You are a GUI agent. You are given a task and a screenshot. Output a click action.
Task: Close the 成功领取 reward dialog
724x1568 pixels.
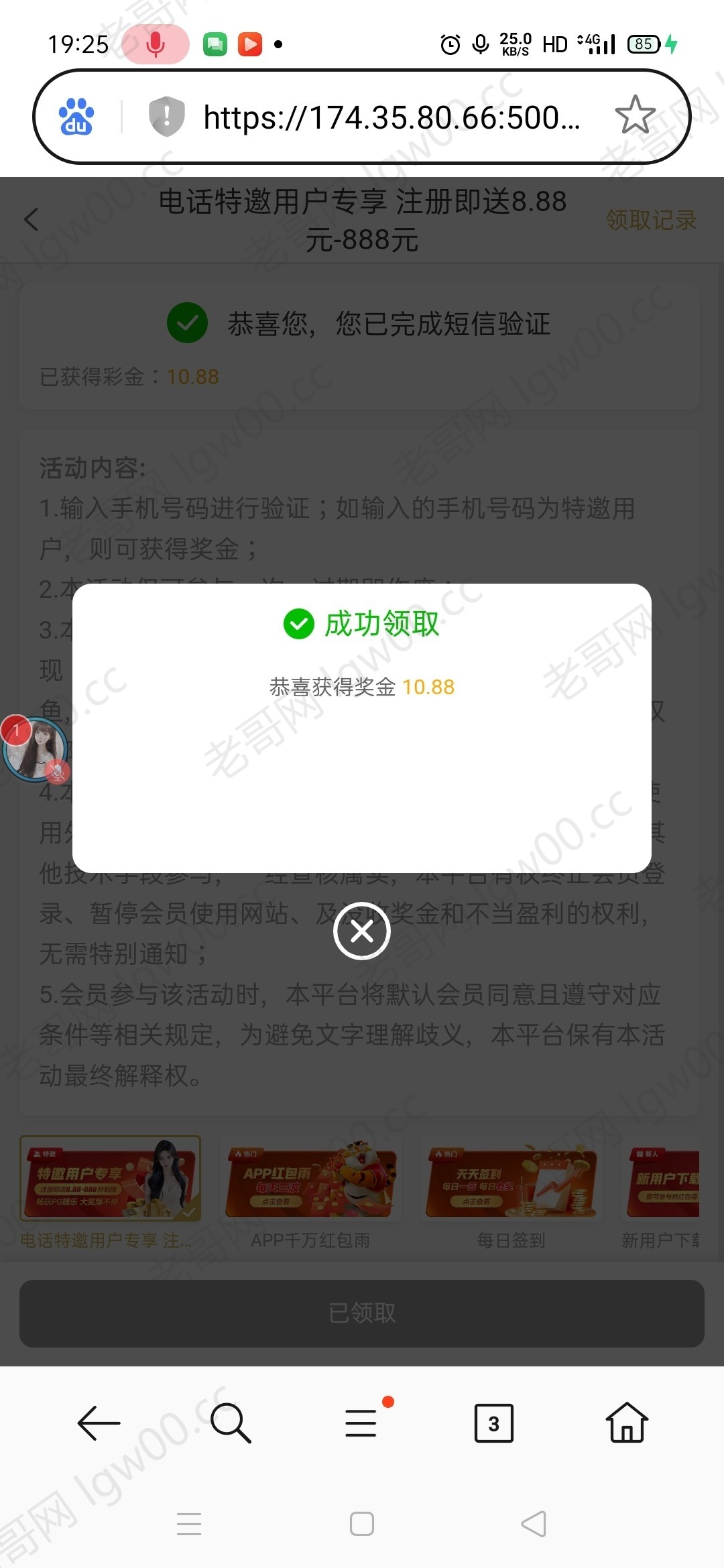pos(362,931)
